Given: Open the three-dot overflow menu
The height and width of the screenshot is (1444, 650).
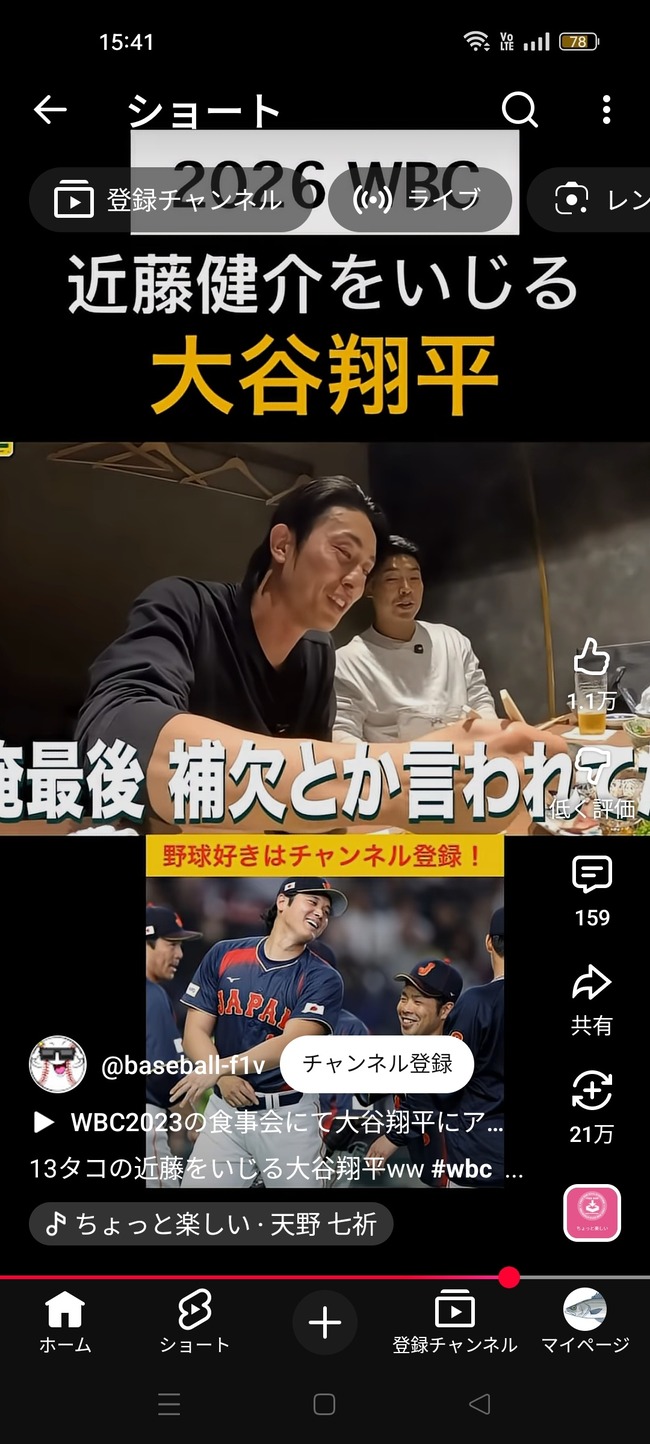Looking at the screenshot, I should coord(606,110).
